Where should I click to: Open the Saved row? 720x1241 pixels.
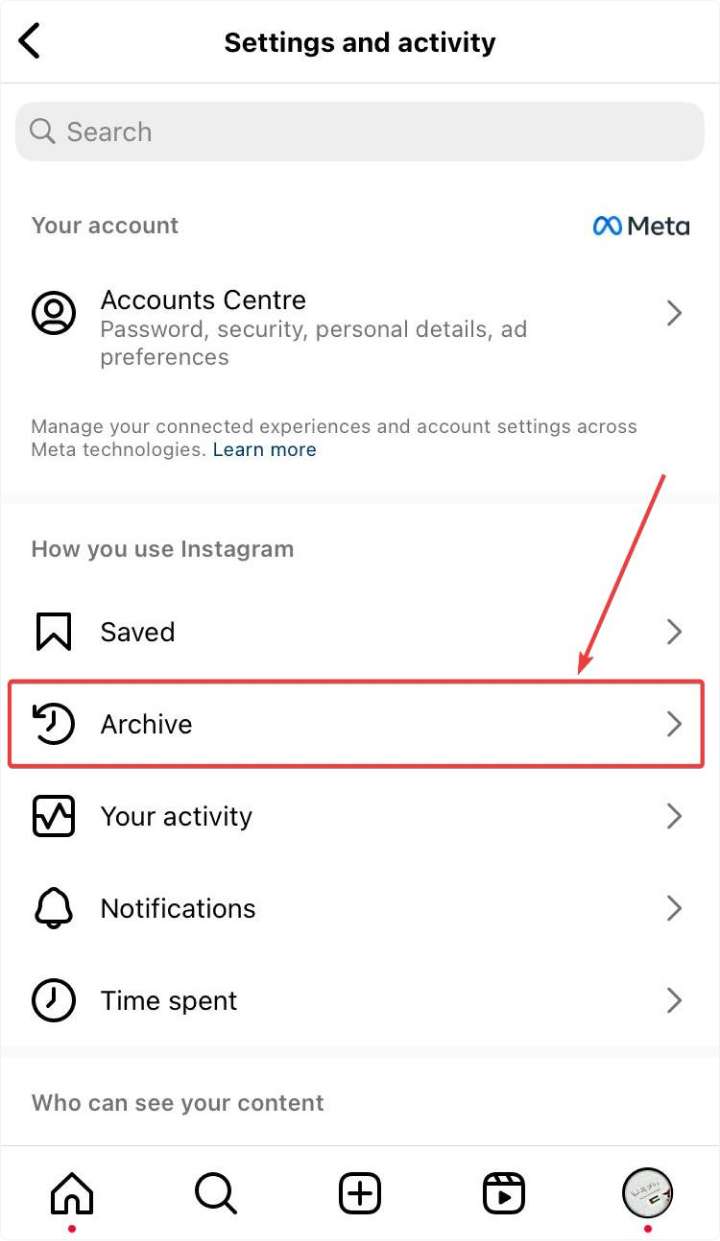[x=358, y=632]
